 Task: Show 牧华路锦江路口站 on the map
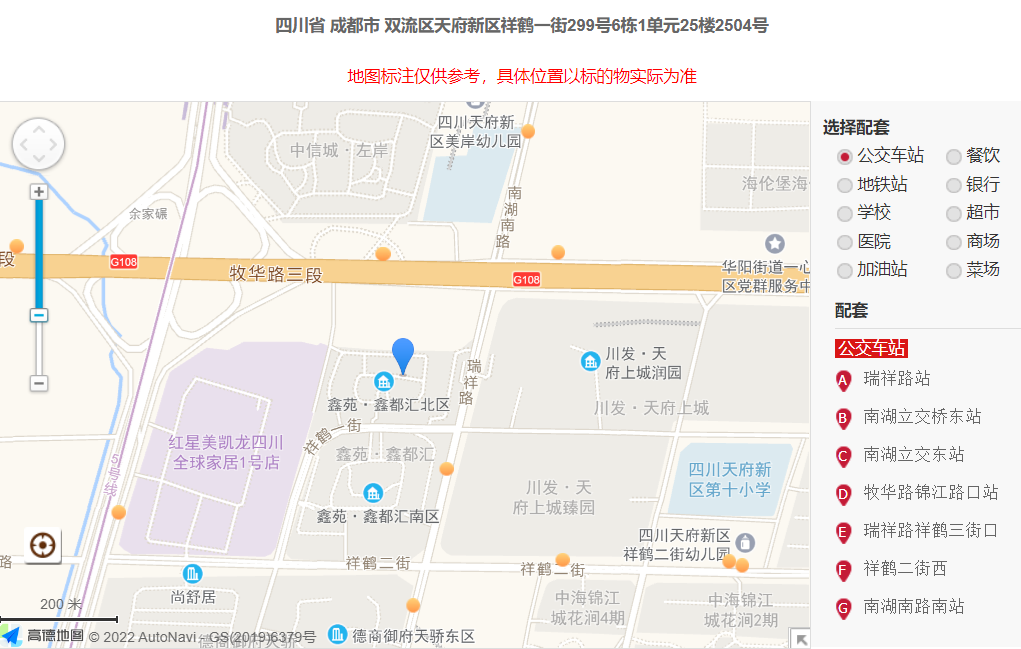pyautogui.click(x=930, y=493)
